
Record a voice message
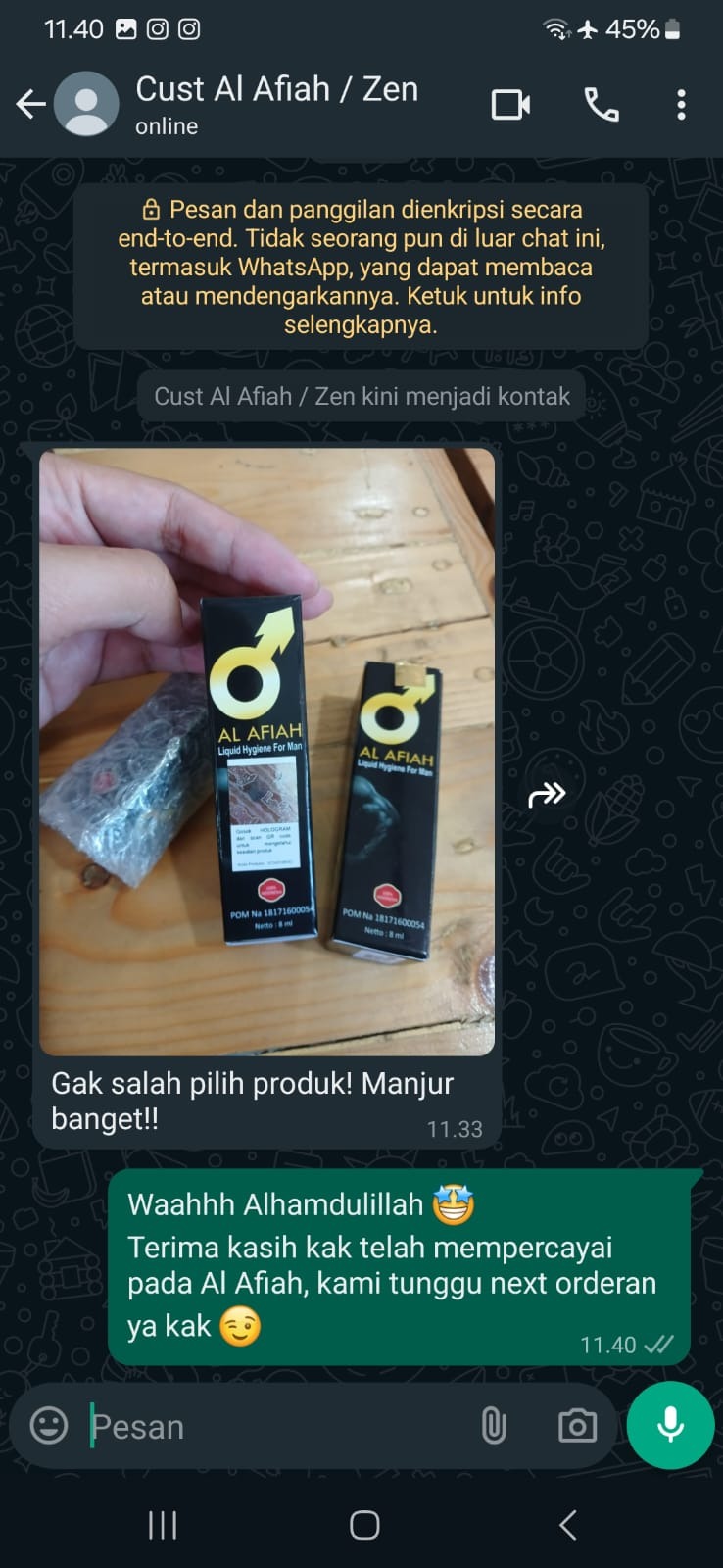pyautogui.click(x=670, y=1425)
